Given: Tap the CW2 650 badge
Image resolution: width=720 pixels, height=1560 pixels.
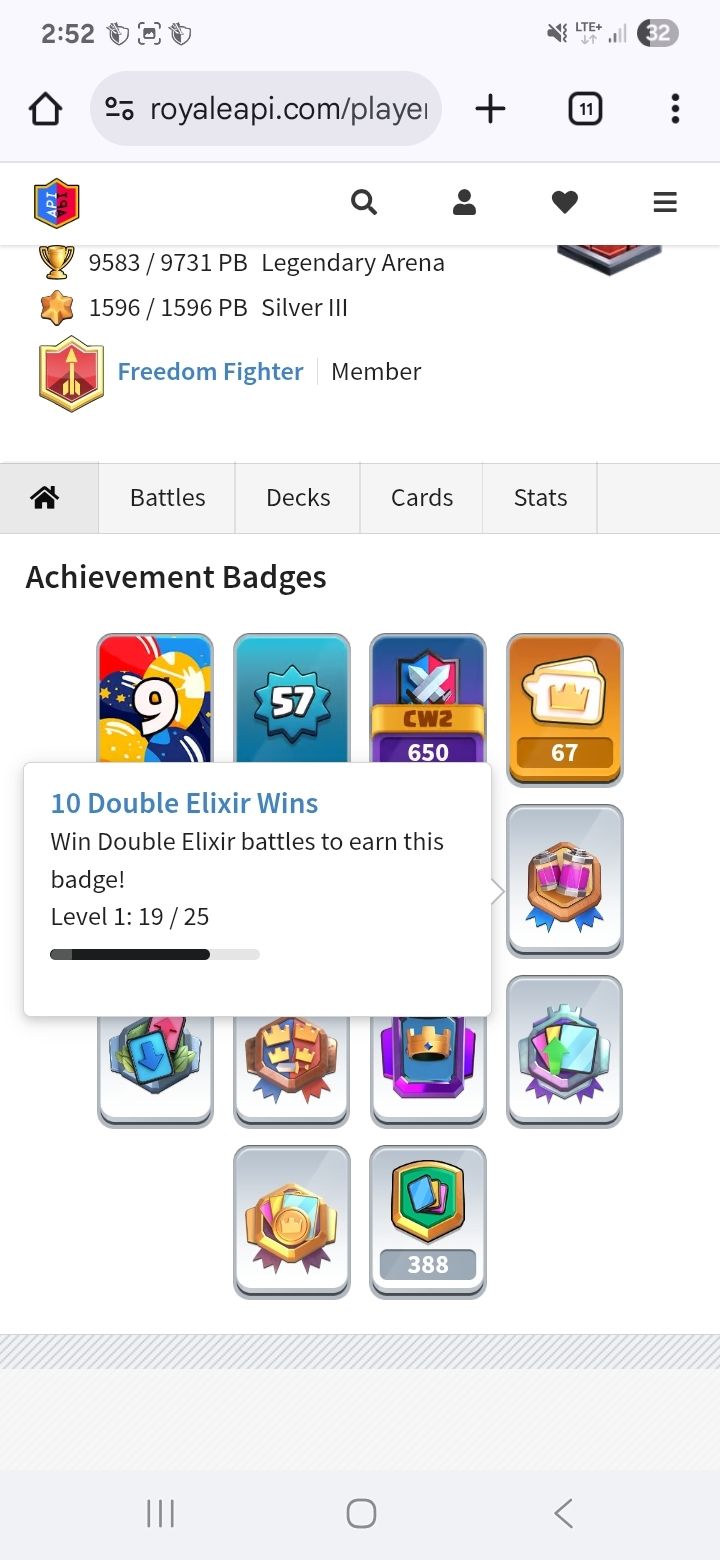Looking at the screenshot, I should pos(428,700).
